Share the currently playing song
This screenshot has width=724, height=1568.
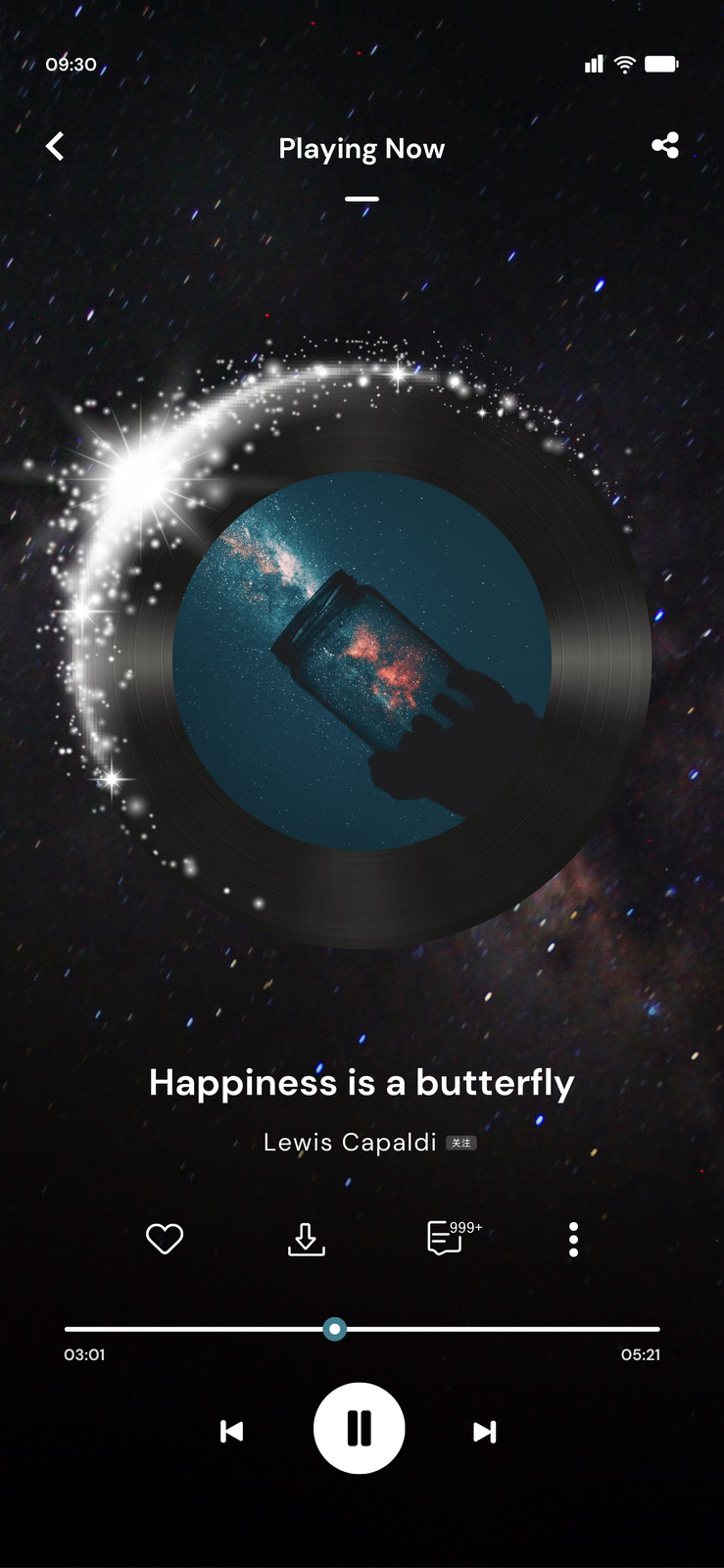point(665,145)
